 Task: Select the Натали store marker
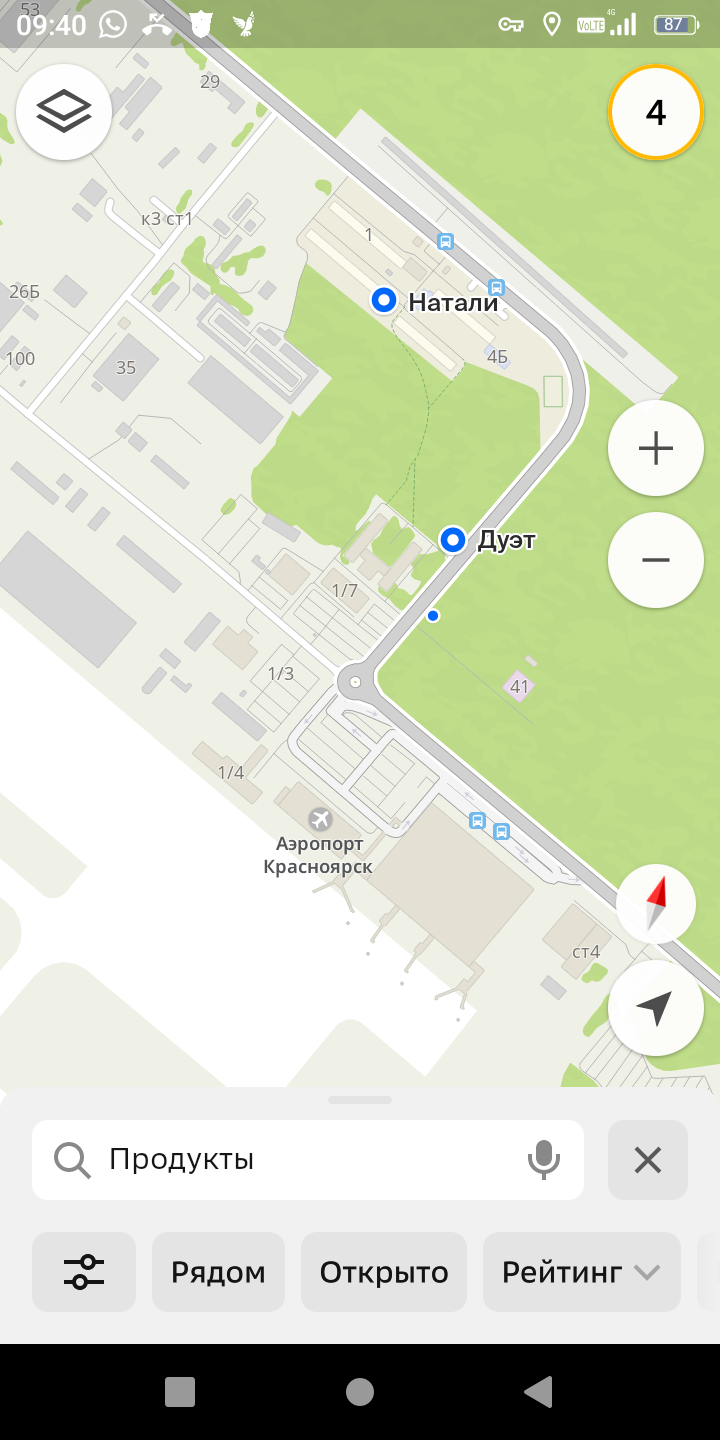coord(384,299)
